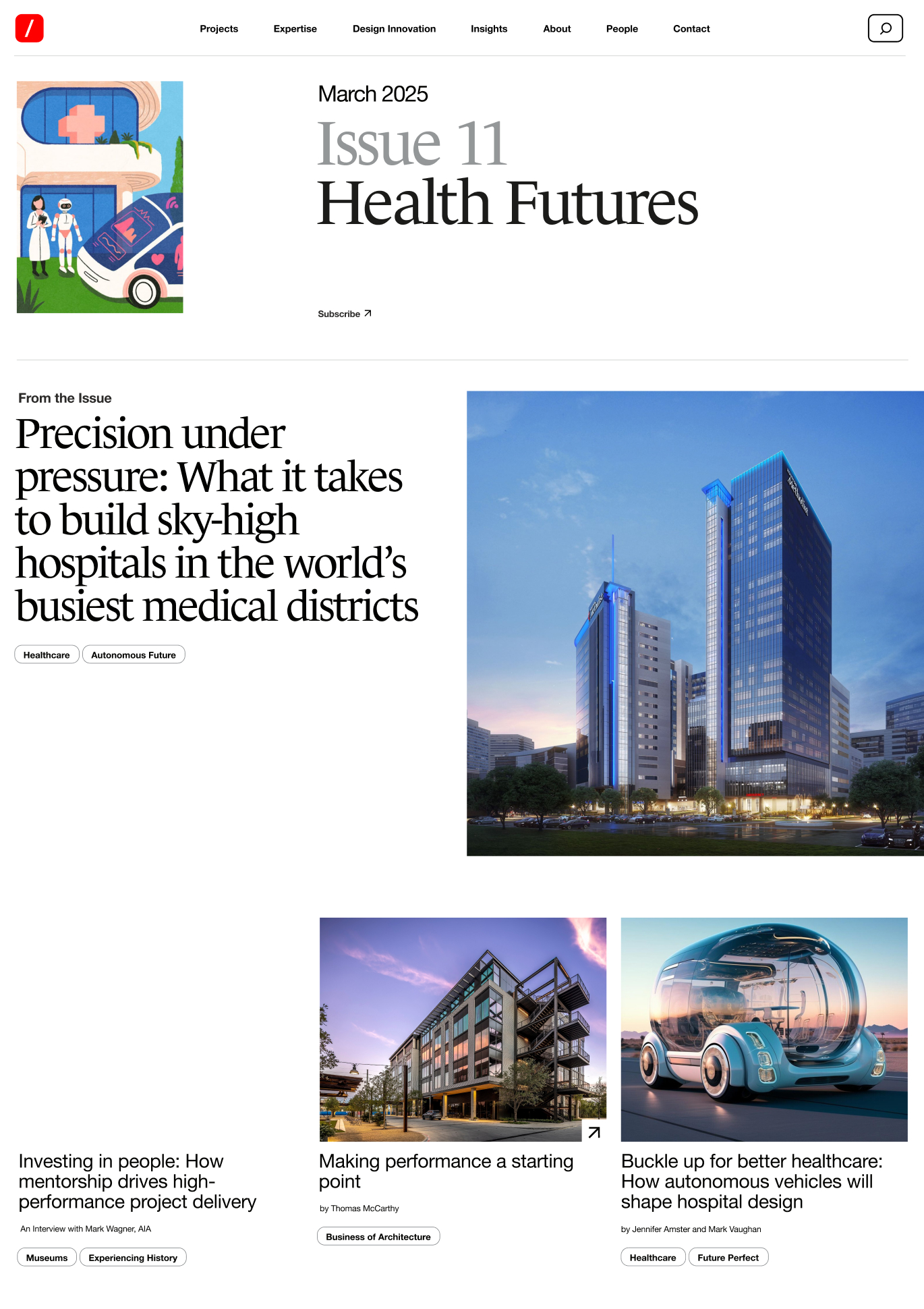Open the Expertise menu item
Viewport: 924px width, 1309px height.
(x=295, y=29)
